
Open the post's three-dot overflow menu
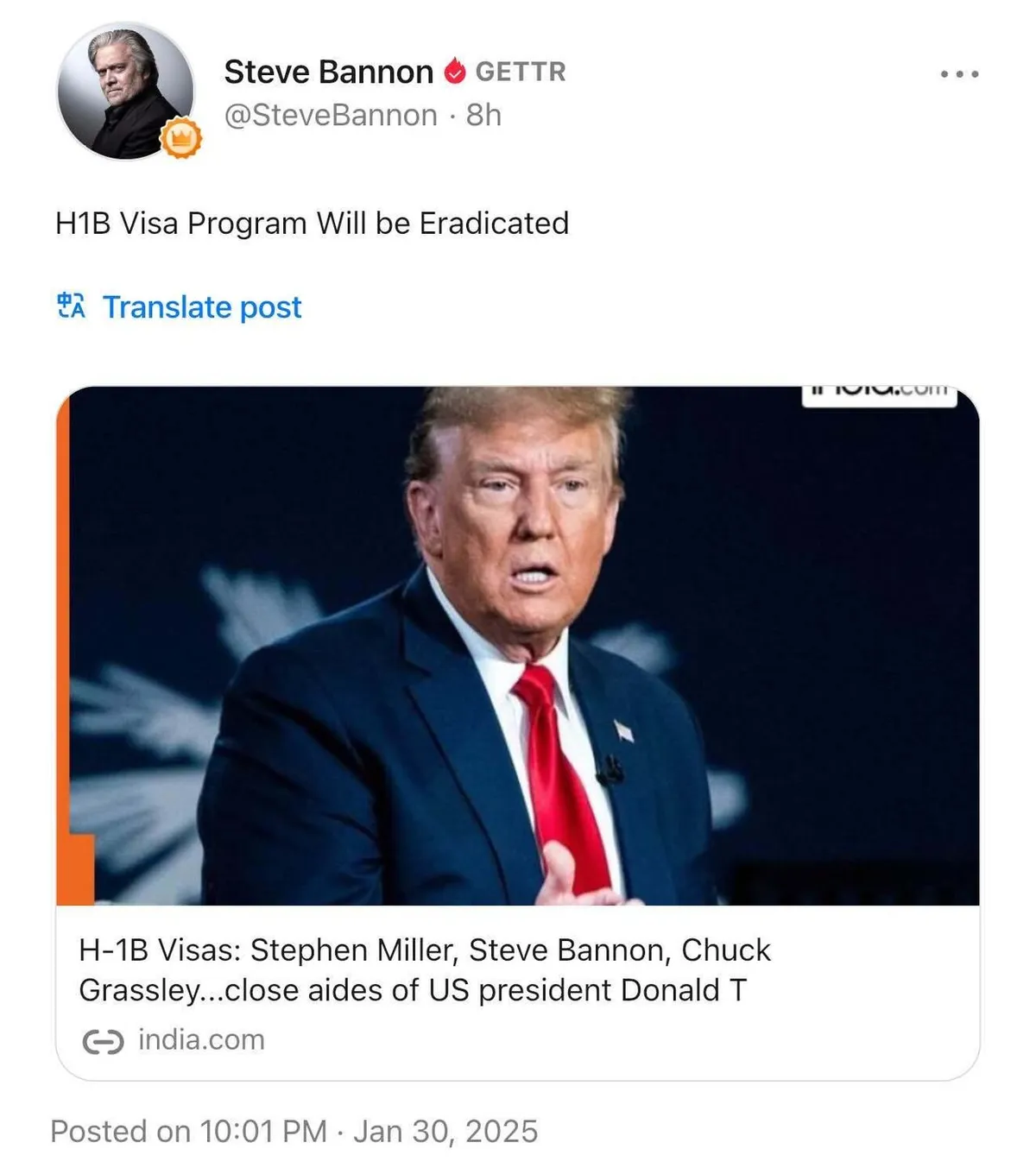coord(959,74)
